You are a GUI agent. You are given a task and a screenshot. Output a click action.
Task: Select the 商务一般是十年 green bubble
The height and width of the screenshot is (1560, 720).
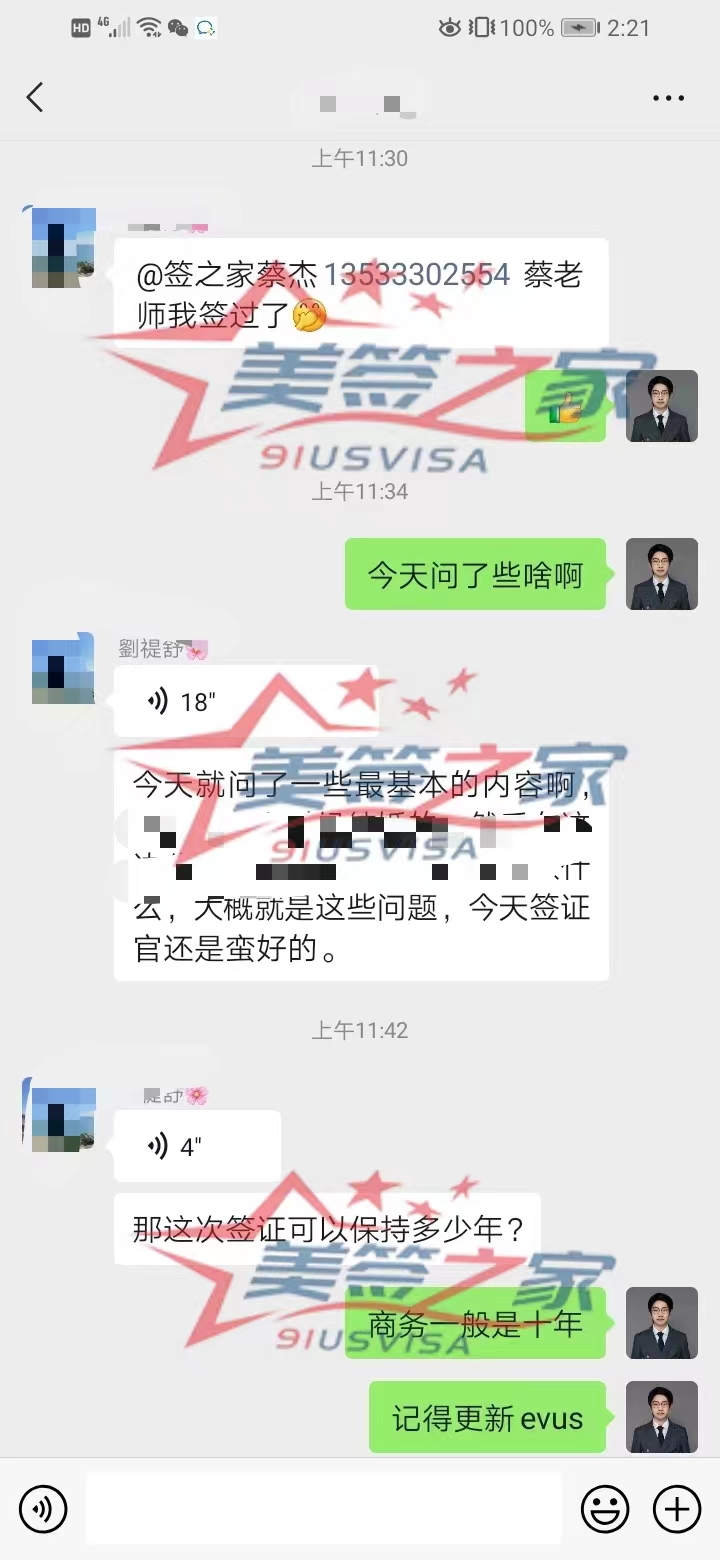coord(476,1324)
